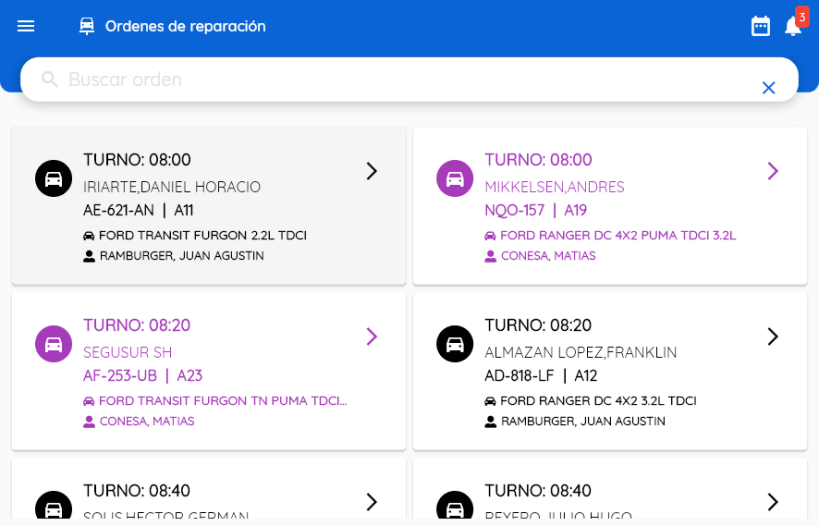Tap the chevron on order AE-621-AN
The height and width of the screenshot is (526, 819).
coord(372,171)
